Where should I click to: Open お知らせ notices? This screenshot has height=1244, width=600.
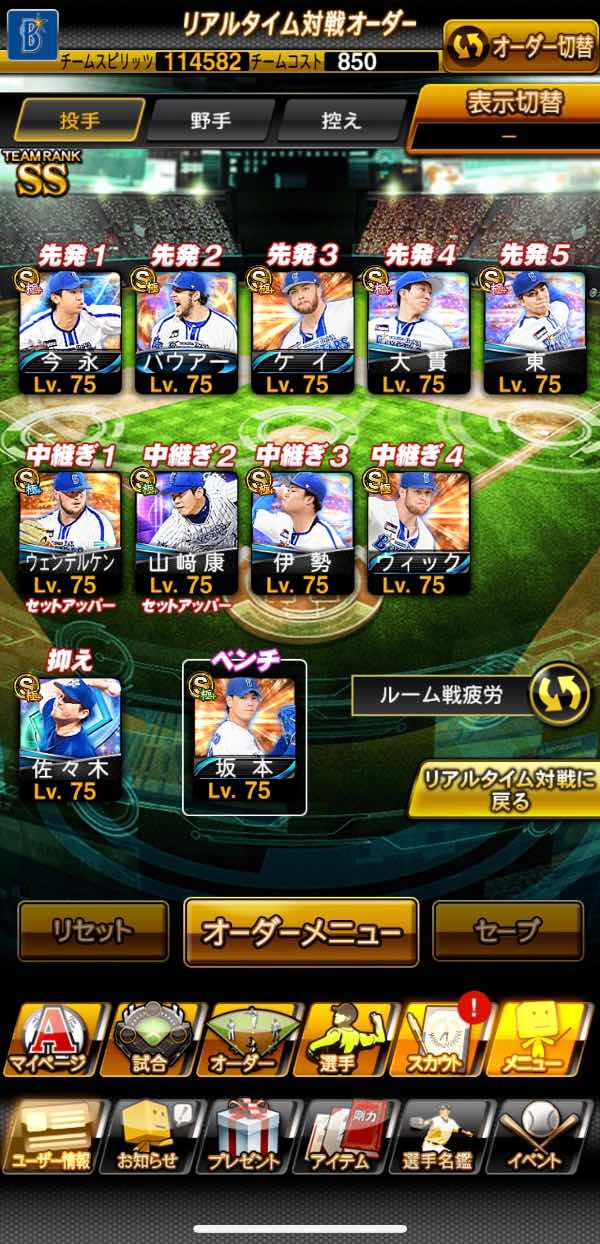pos(150,1135)
